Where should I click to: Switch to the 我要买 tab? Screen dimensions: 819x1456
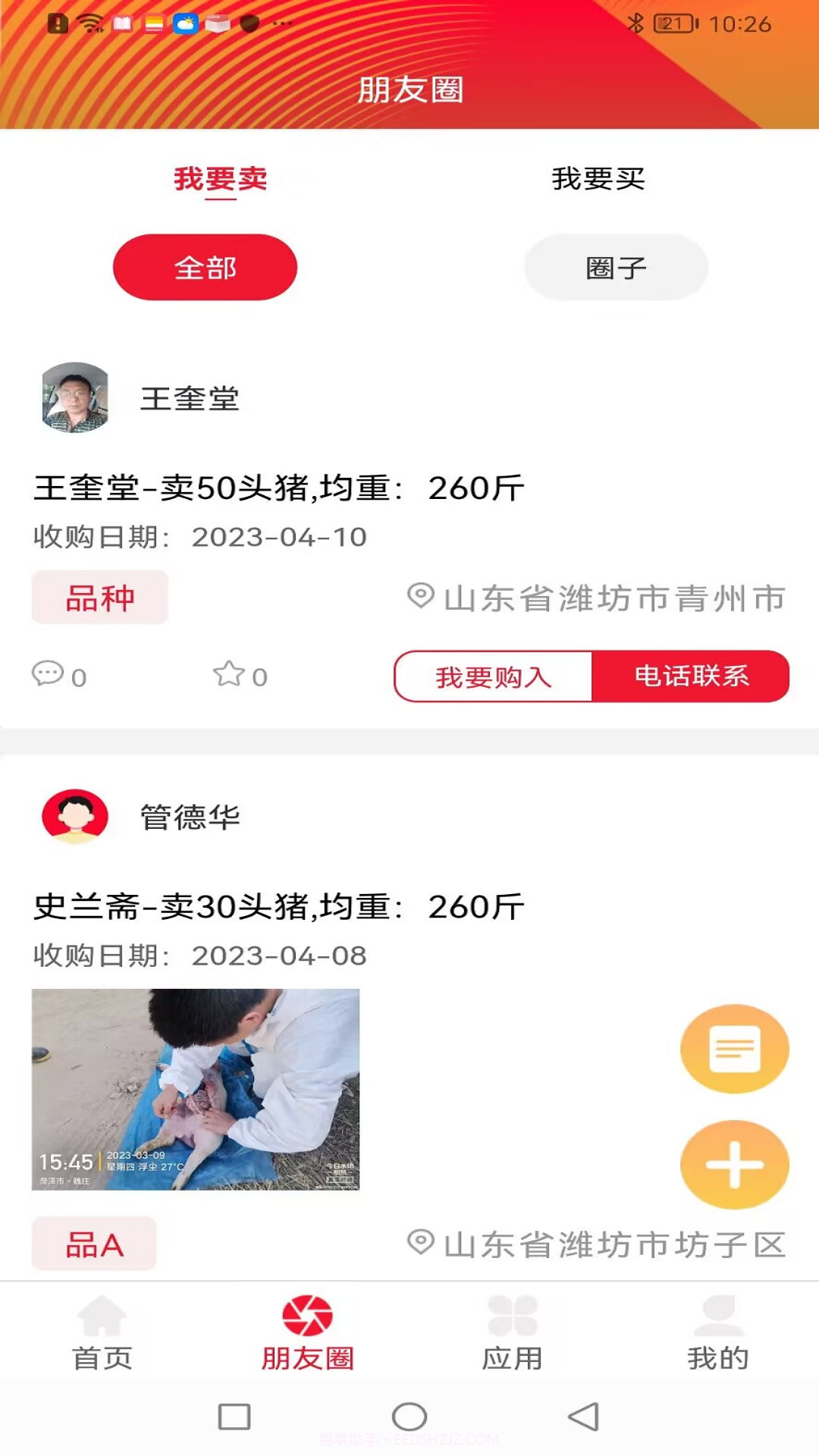(598, 179)
